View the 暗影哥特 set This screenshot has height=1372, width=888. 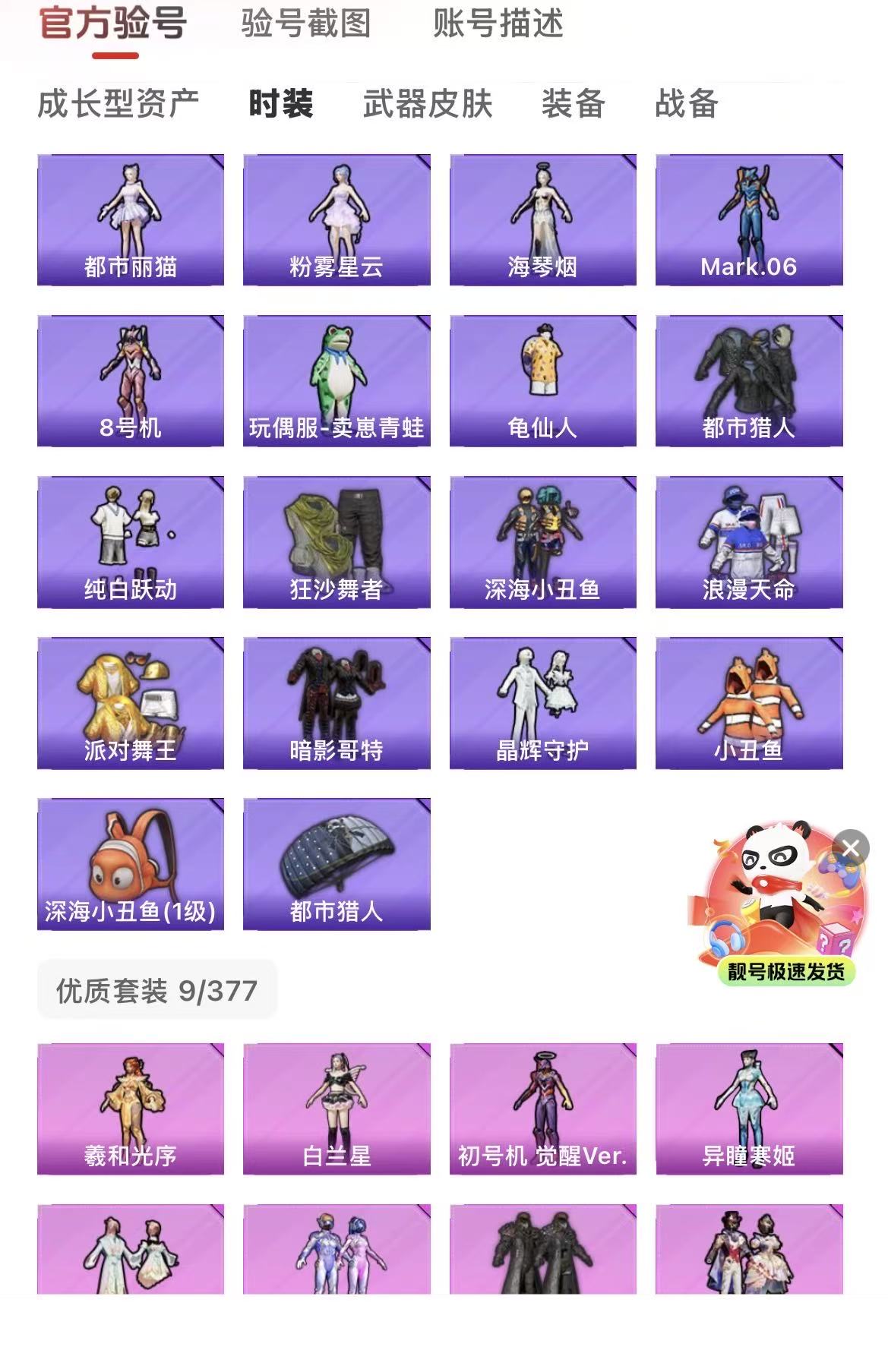point(337,703)
